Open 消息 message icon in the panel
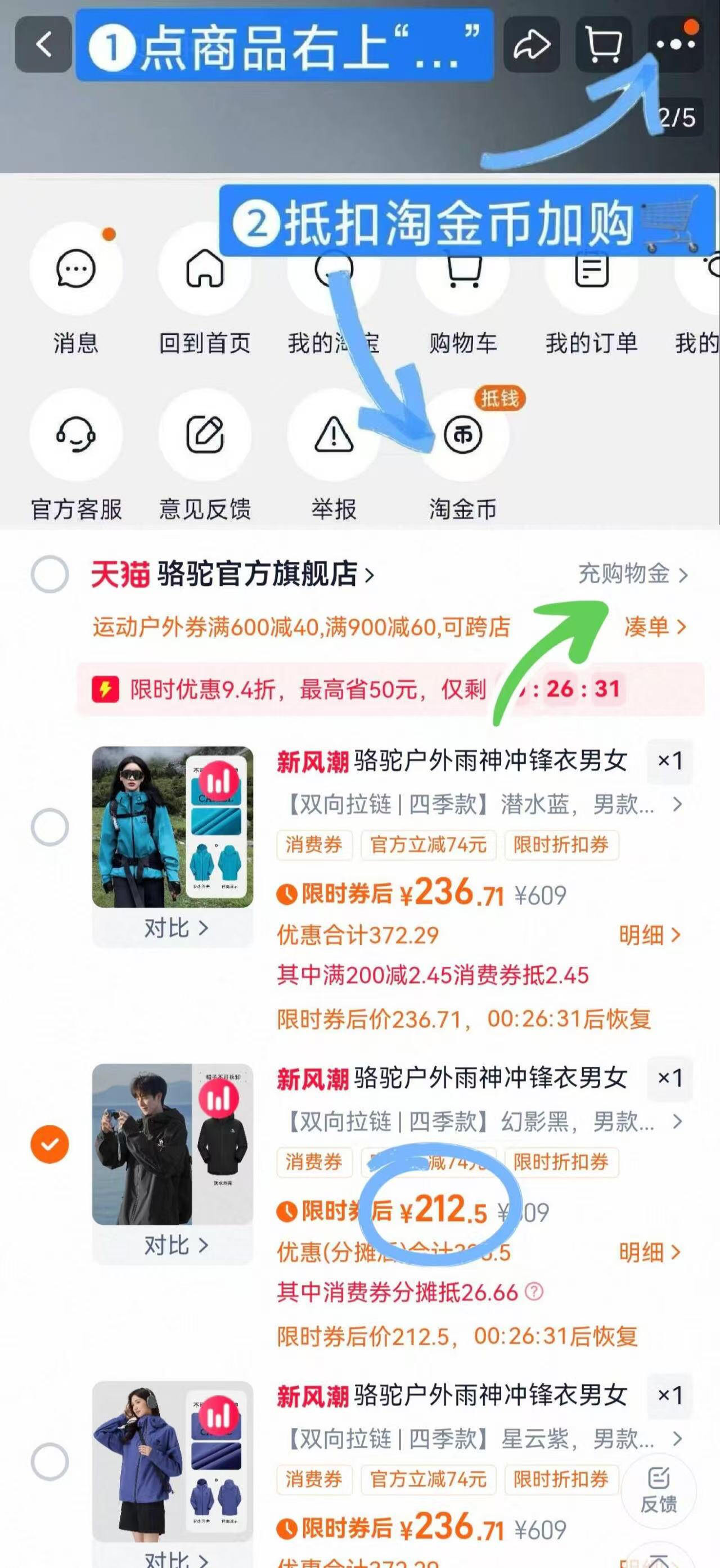This screenshot has width=720, height=1568. 76,272
